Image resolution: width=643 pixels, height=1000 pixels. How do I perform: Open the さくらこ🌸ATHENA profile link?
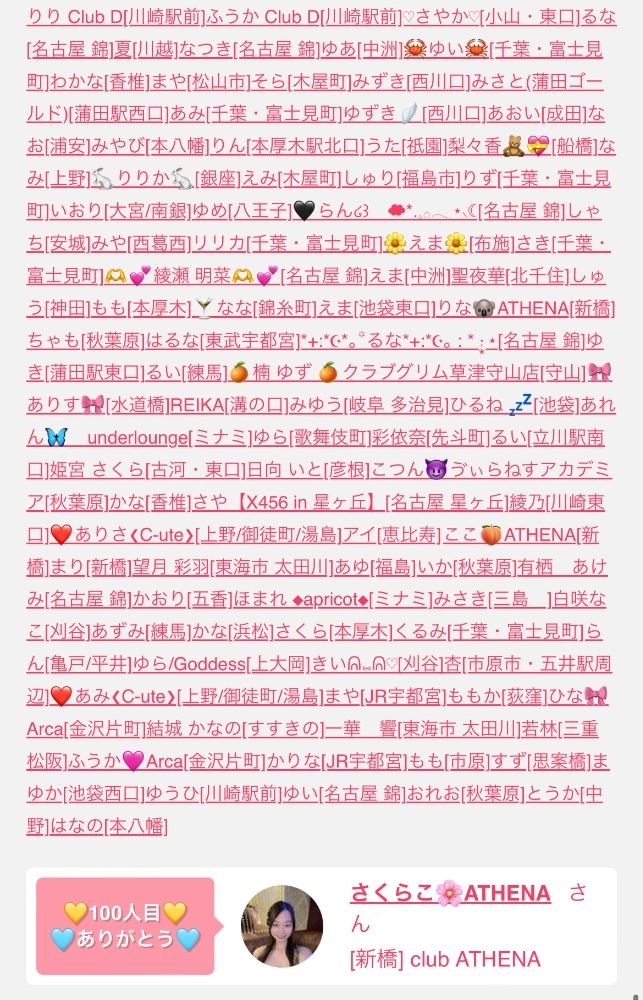(x=450, y=893)
